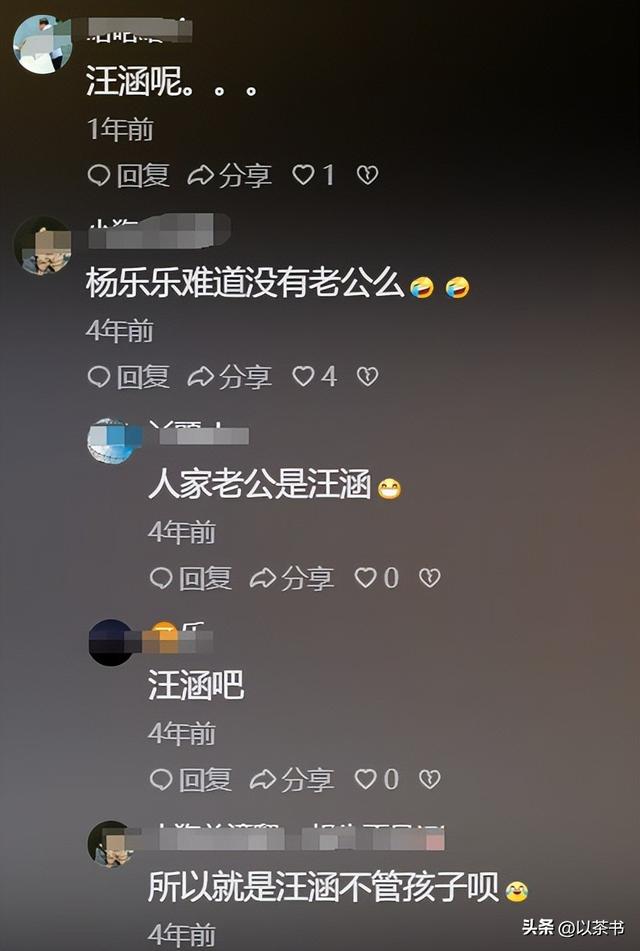Dislike the comment 汪涵呢。。。
This screenshot has width=640, height=951.
click(x=367, y=176)
